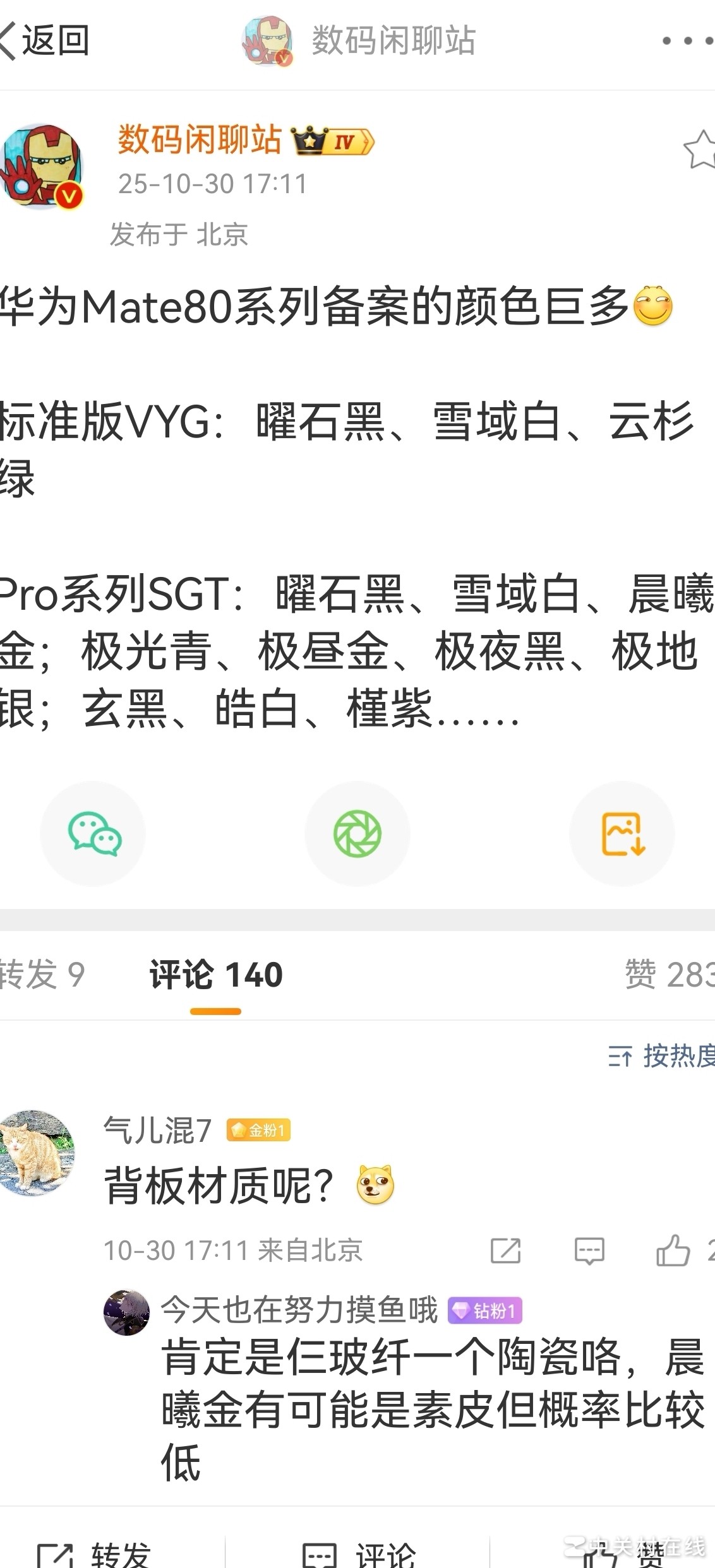Image resolution: width=715 pixels, height=1568 pixels.
Task: Like 气儿混7's comment
Action: tap(673, 1250)
